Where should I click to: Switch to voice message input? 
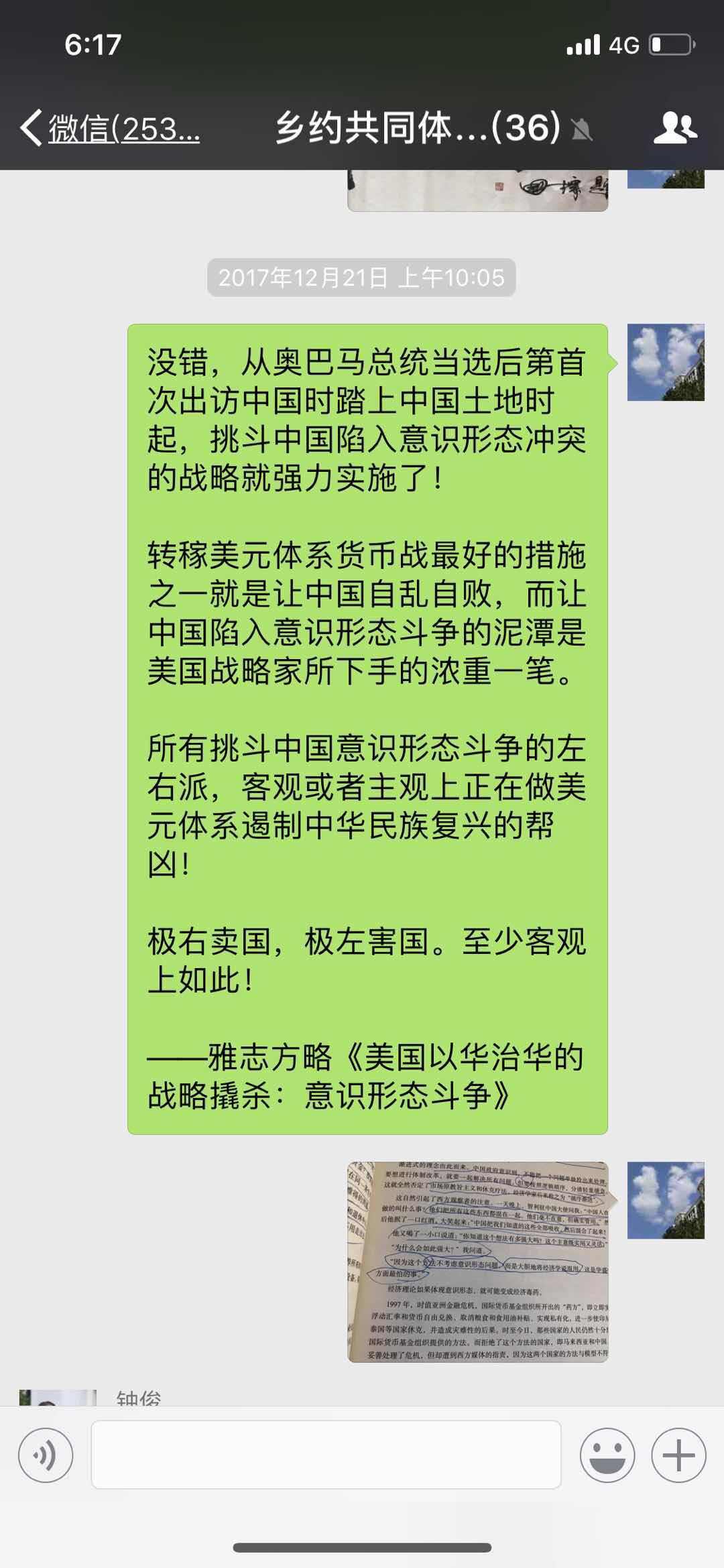pos(46,1455)
